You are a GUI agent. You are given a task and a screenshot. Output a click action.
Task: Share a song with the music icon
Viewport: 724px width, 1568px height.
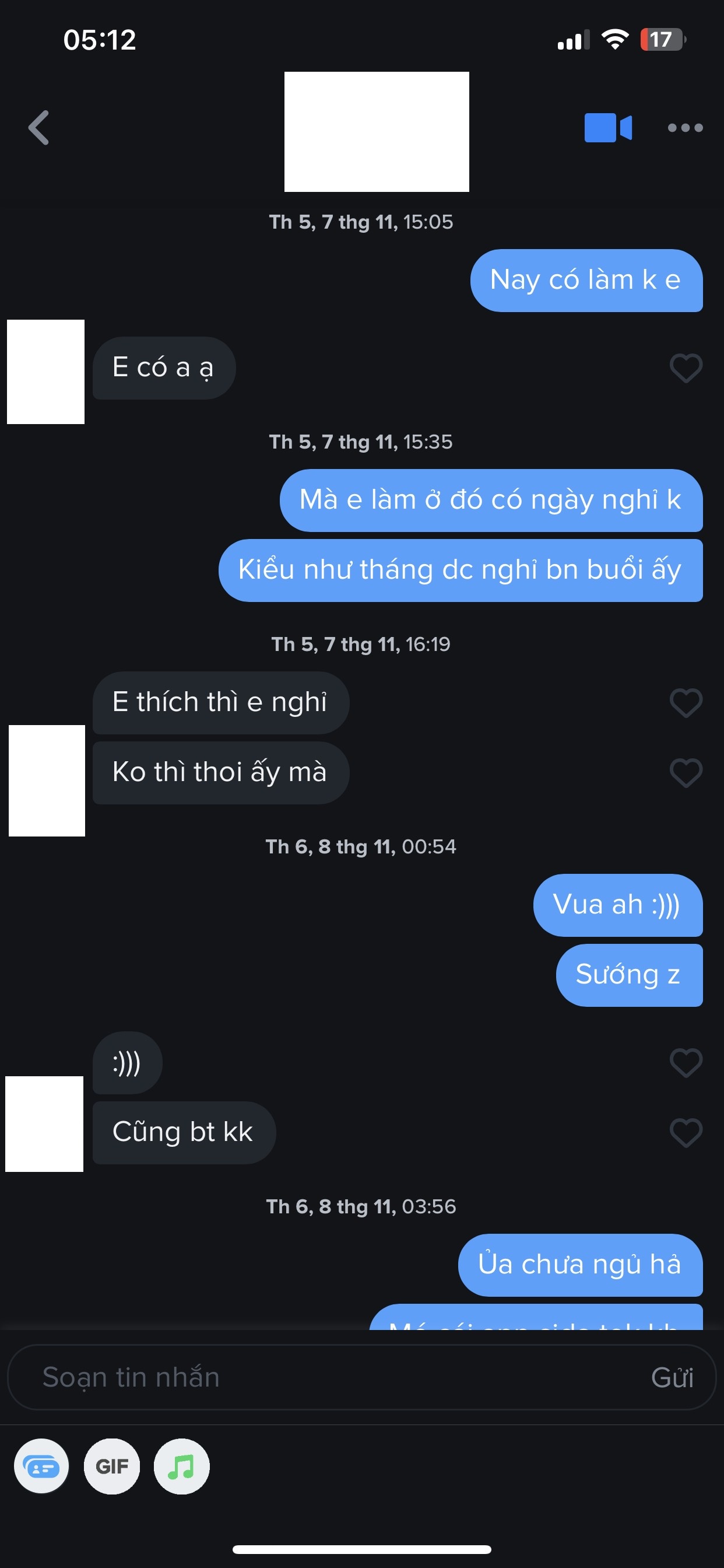click(x=181, y=1466)
